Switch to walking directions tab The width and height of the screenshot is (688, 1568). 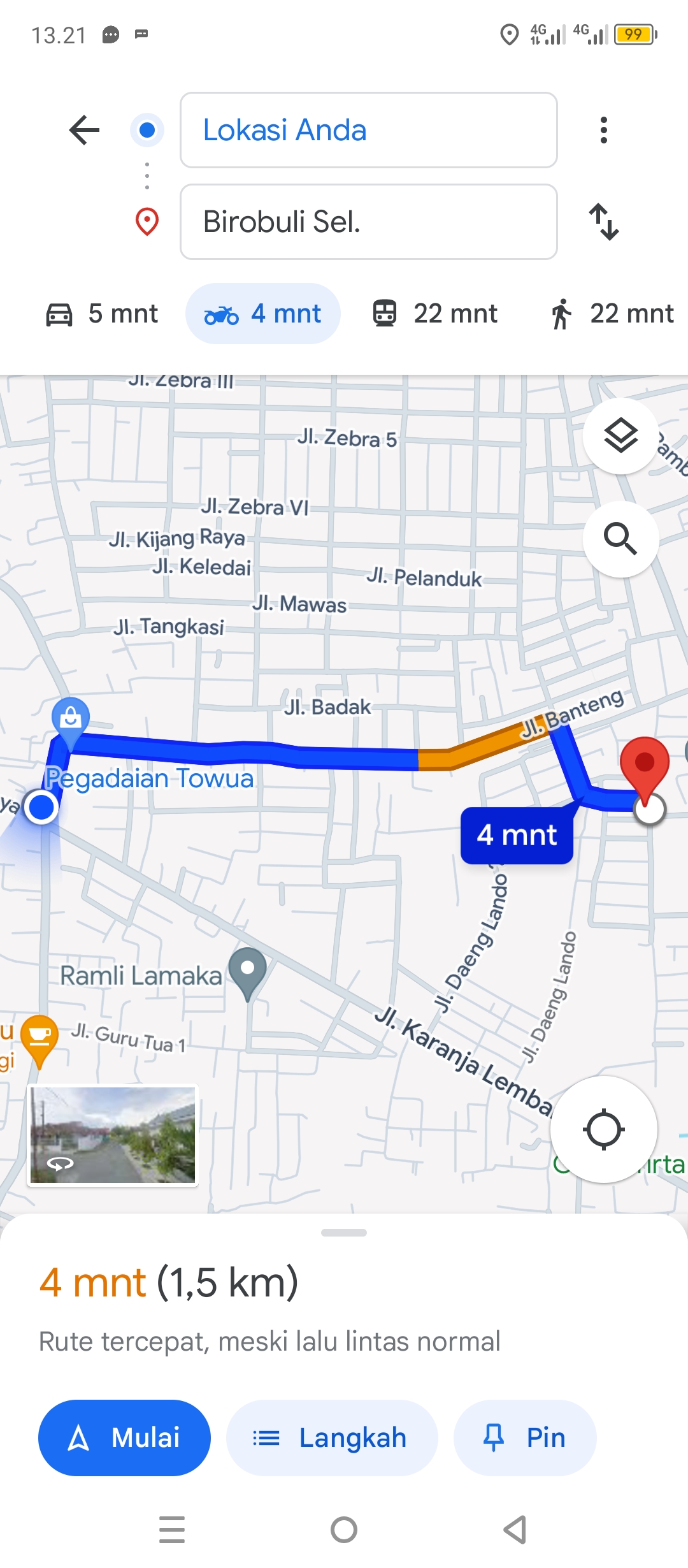point(612,314)
